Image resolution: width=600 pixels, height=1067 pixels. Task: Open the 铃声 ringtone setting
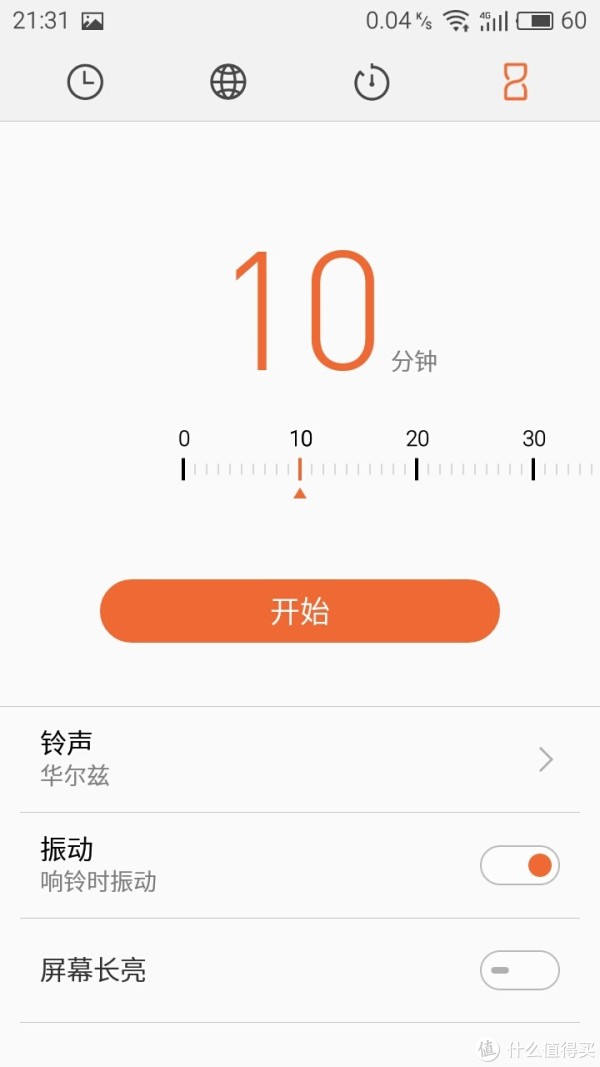(300, 759)
